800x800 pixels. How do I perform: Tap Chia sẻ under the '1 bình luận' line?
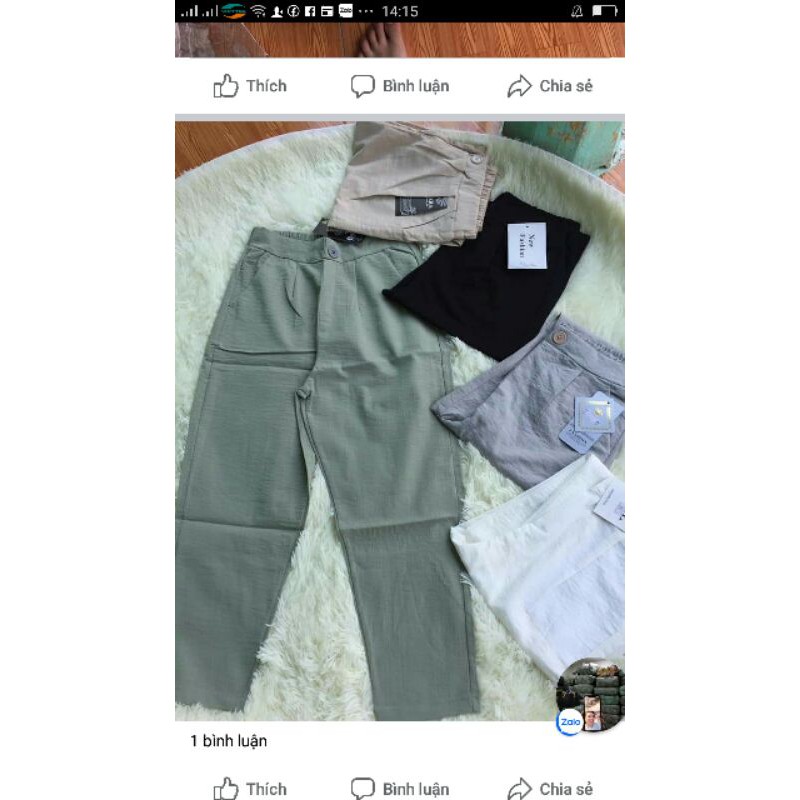pos(550,788)
